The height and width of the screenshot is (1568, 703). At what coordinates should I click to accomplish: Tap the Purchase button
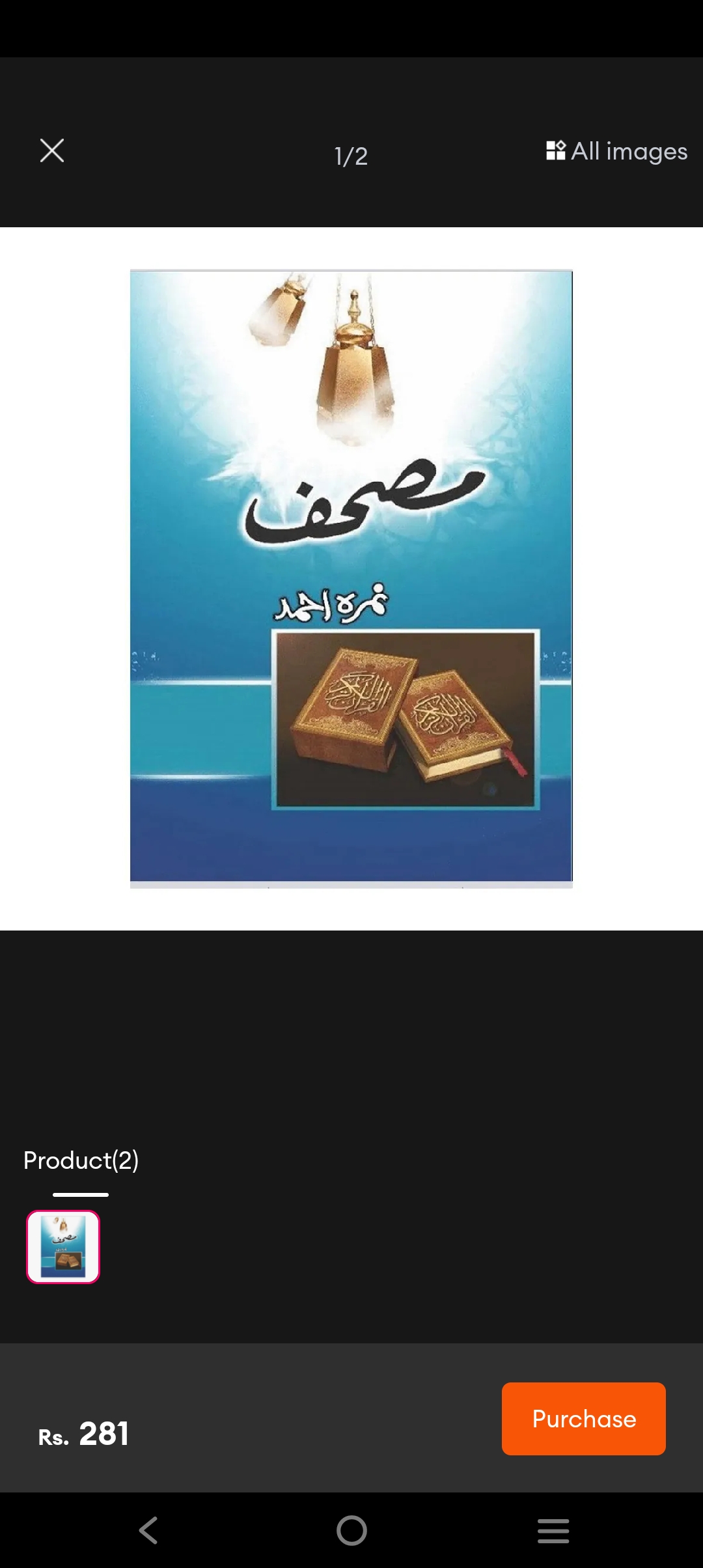pyautogui.click(x=583, y=1419)
